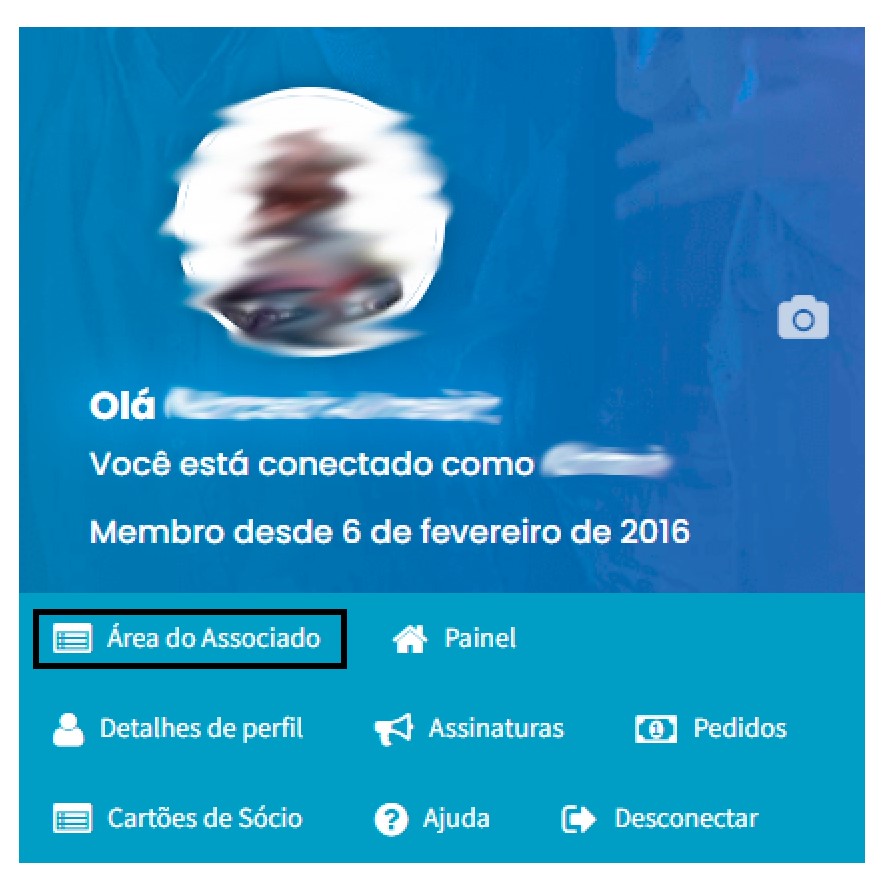Screen dimensions: 882x869
Task: Tap the camera icon to change photo
Action: click(802, 319)
